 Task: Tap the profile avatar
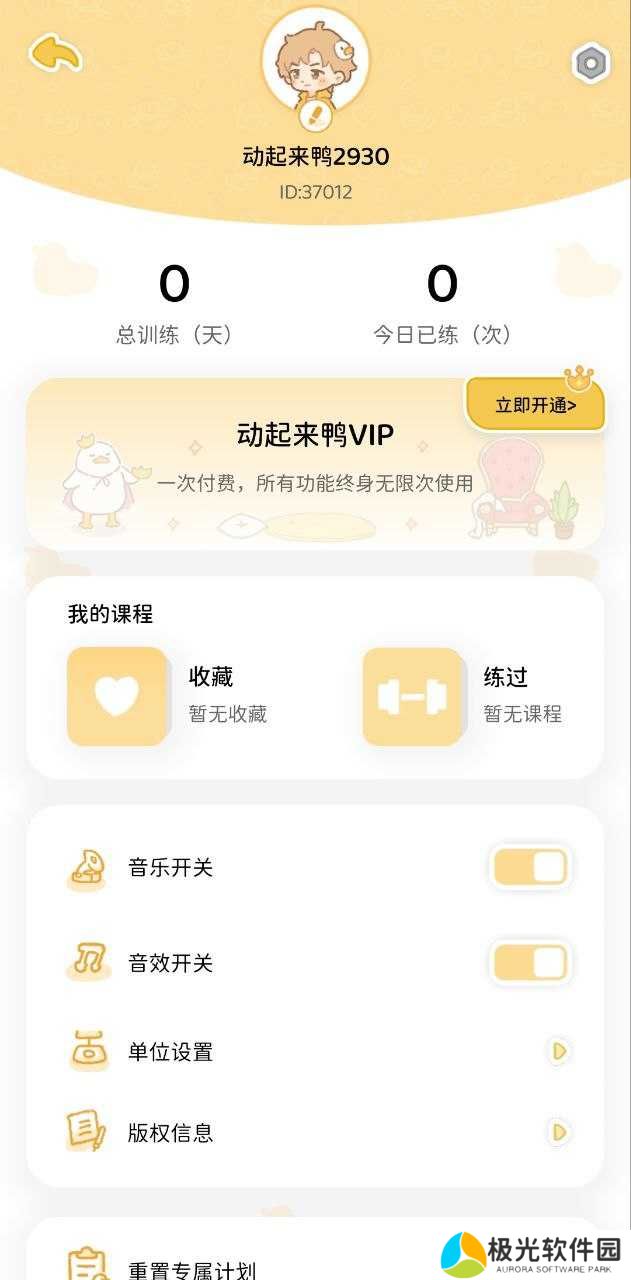(315, 62)
